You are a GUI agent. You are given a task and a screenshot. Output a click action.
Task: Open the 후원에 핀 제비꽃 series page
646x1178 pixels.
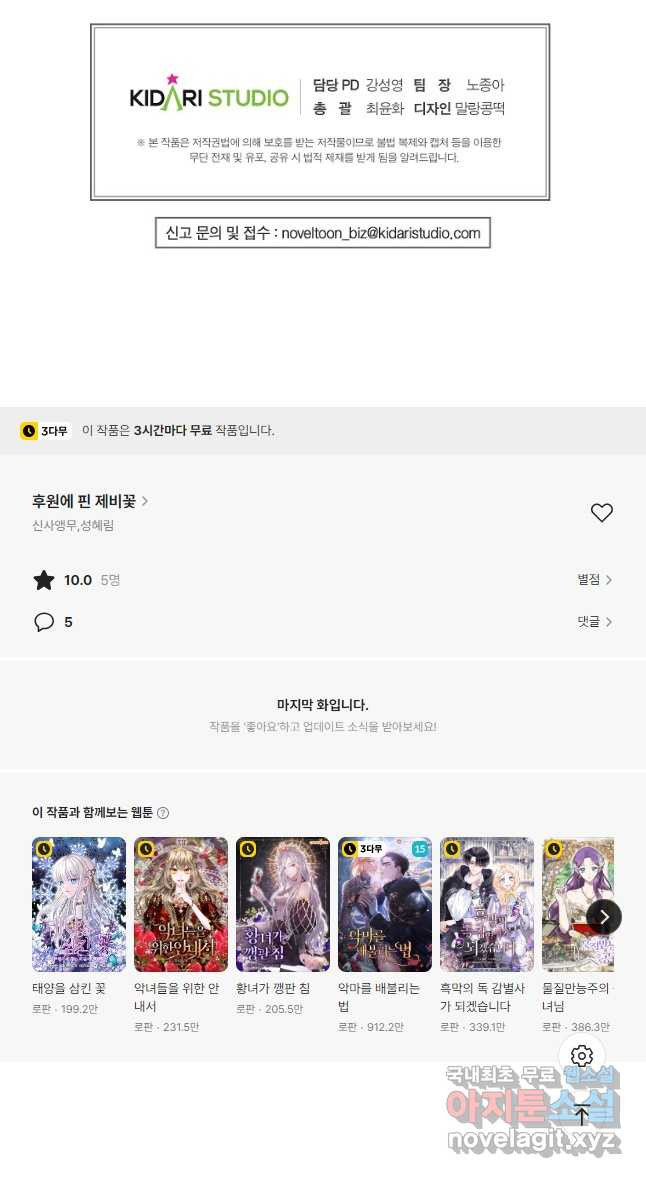89,501
